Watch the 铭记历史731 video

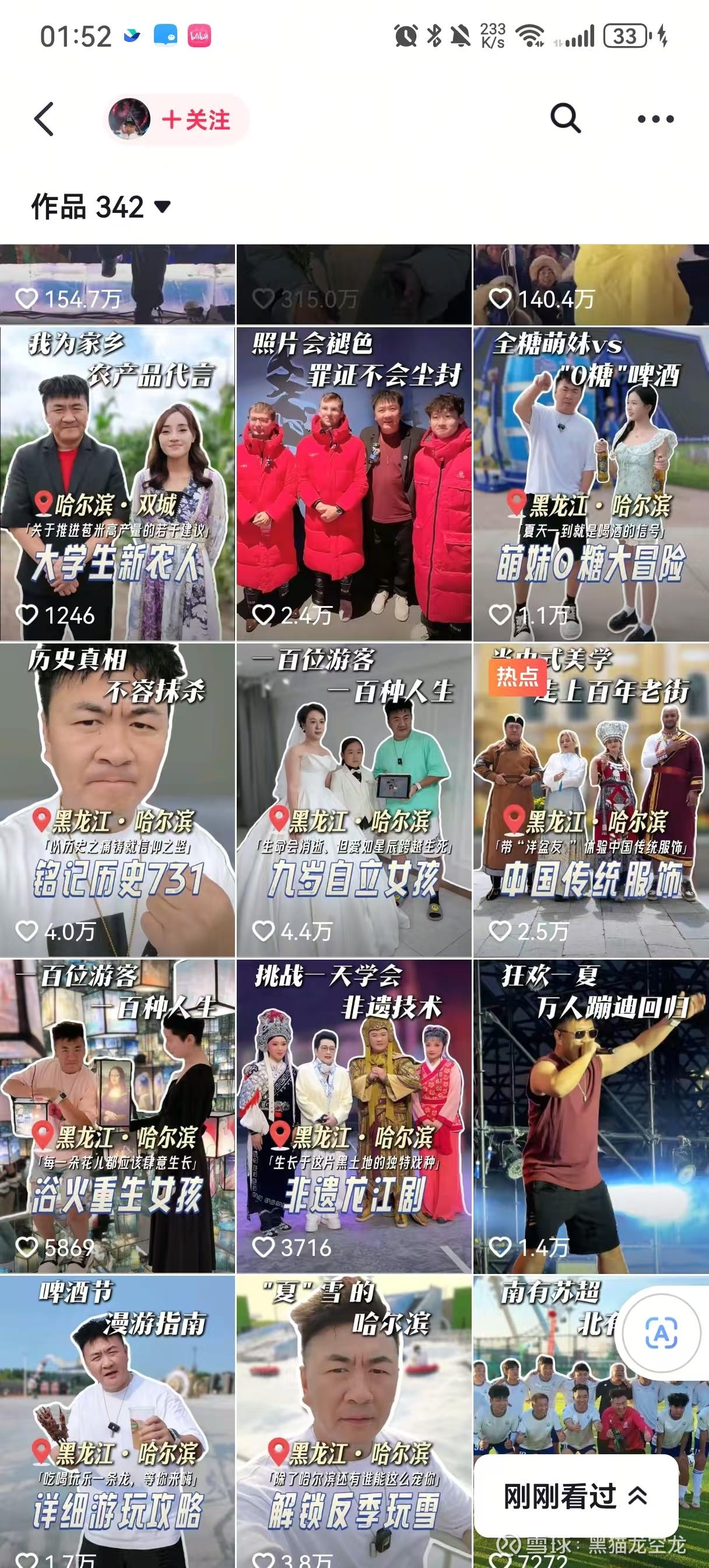[117, 800]
